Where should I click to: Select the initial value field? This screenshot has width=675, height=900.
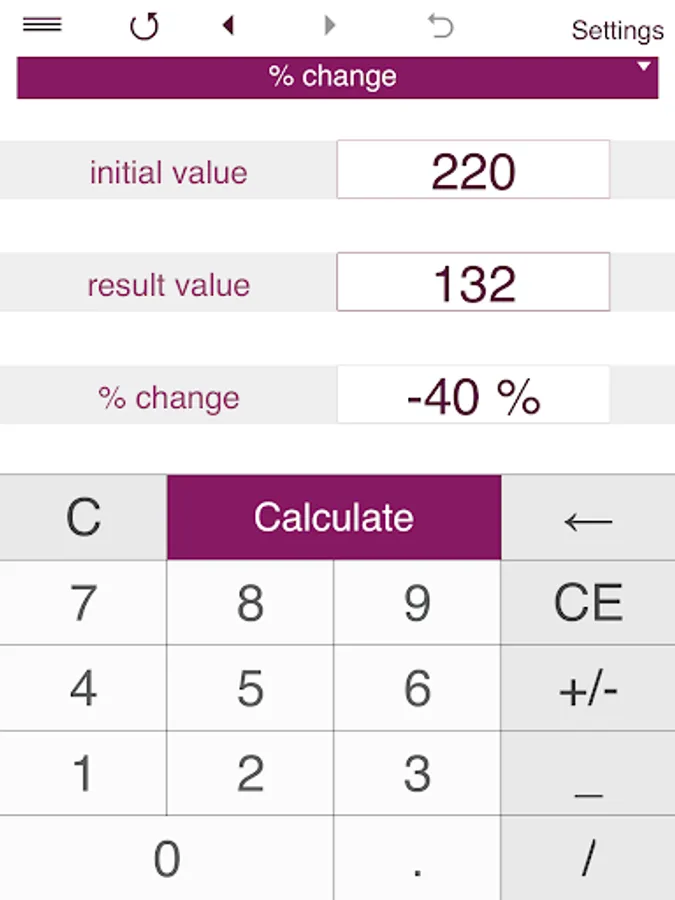(473, 169)
